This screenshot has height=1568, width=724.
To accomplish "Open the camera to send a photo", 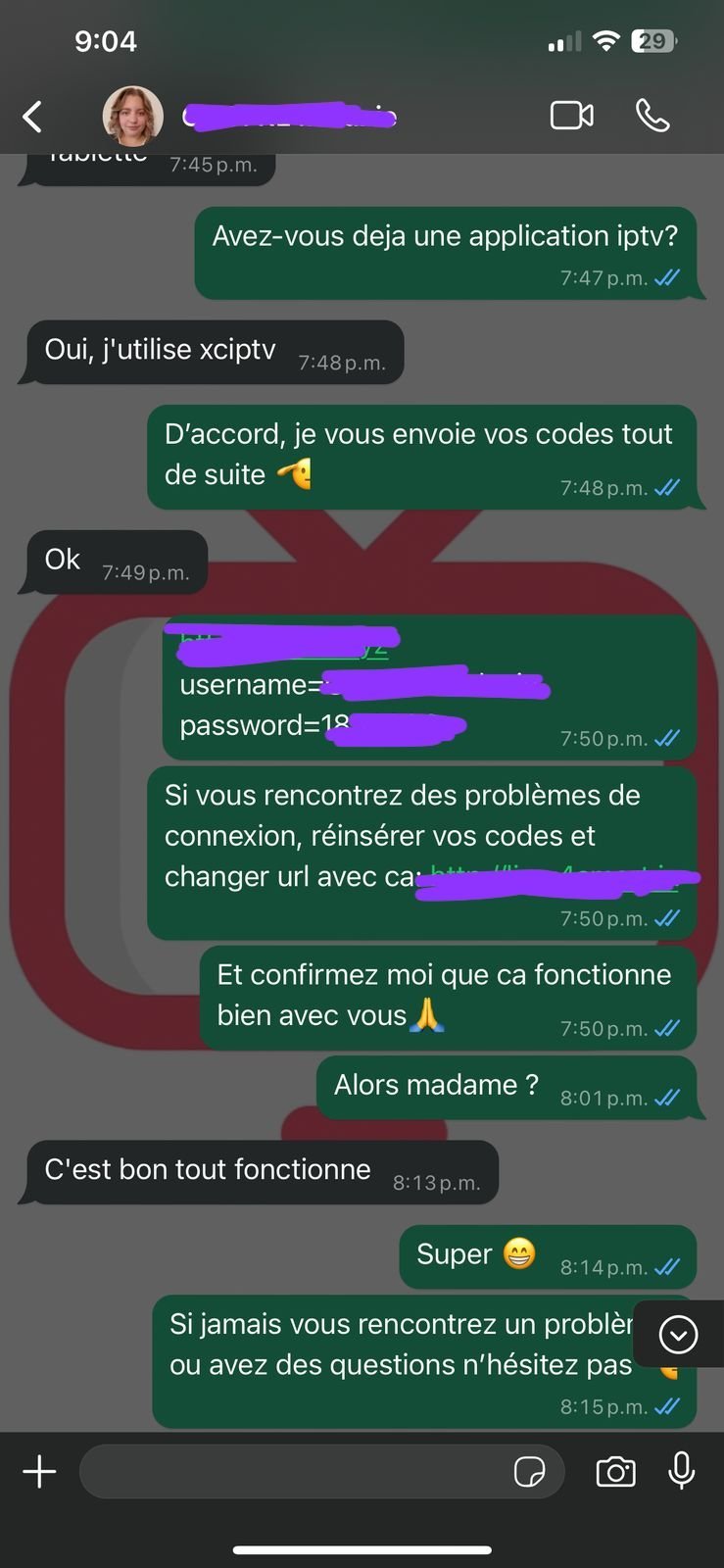I will (x=615, y=1471).
